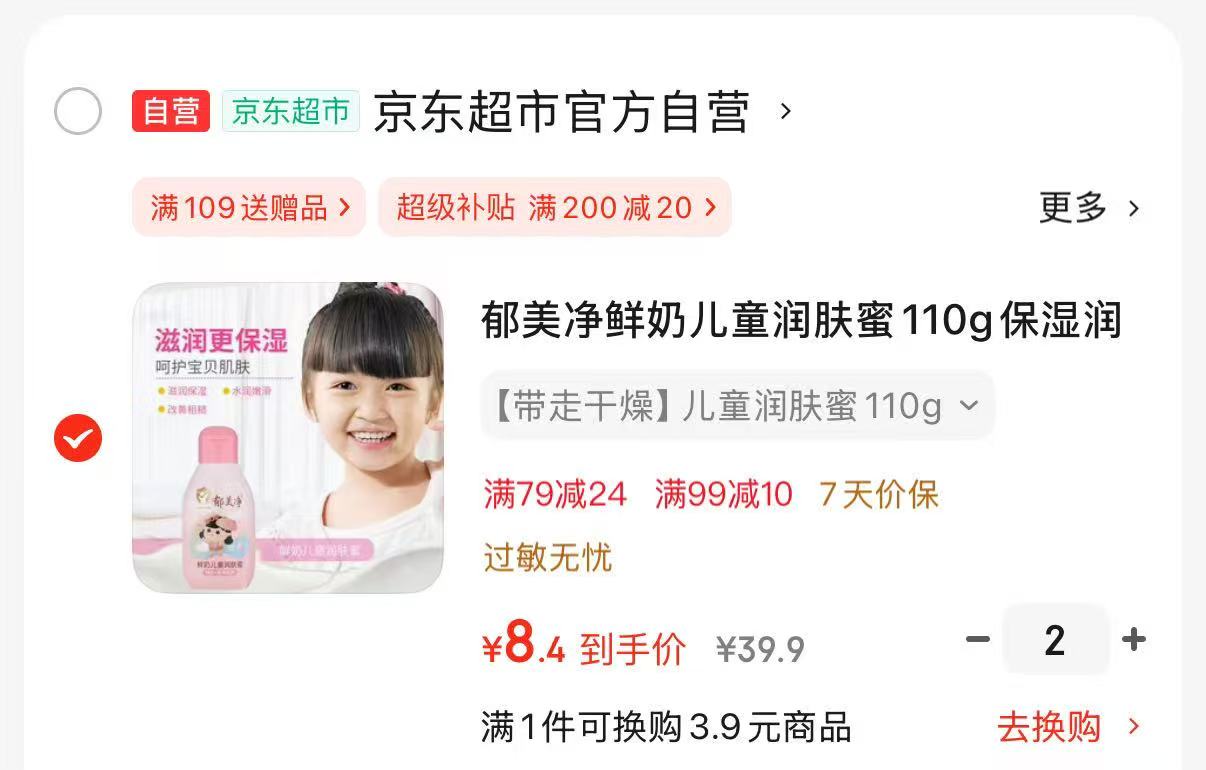Select all items from 京东超市官方自营 store

(x=78, y=111)
